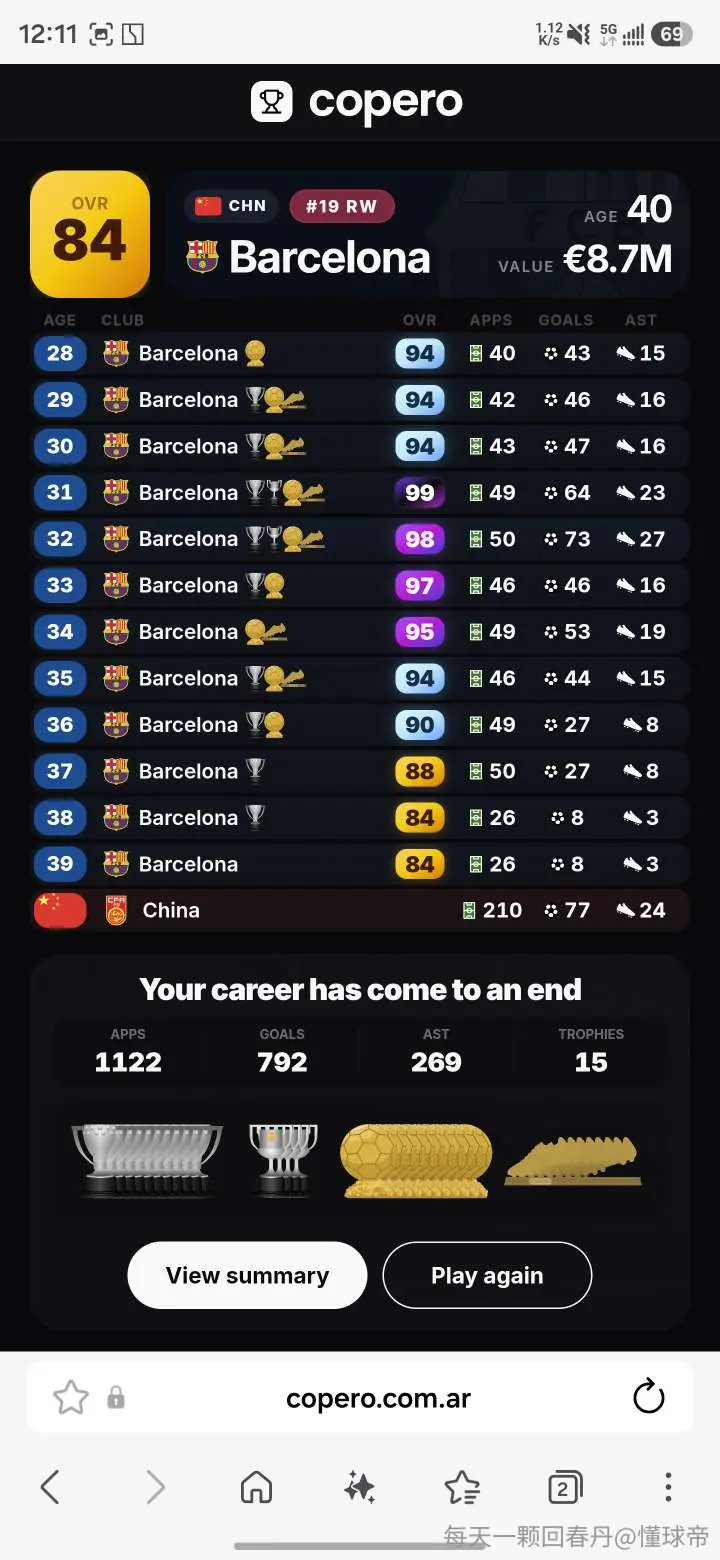Viewport: 720px width, 1560px height.
Task: Open the browser overflow menu
Action: point(668,1487)
